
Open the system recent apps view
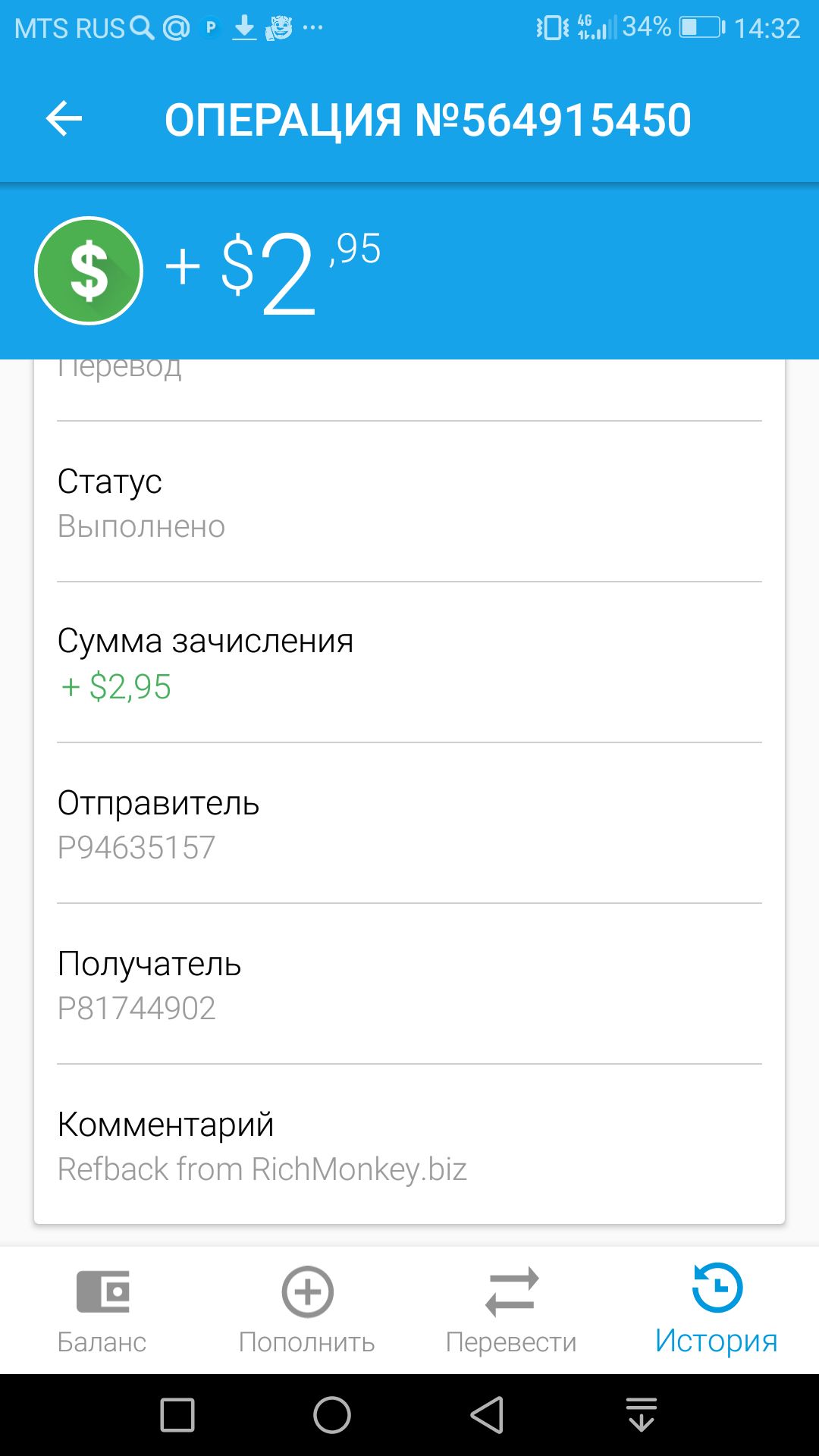[177, 1415]
